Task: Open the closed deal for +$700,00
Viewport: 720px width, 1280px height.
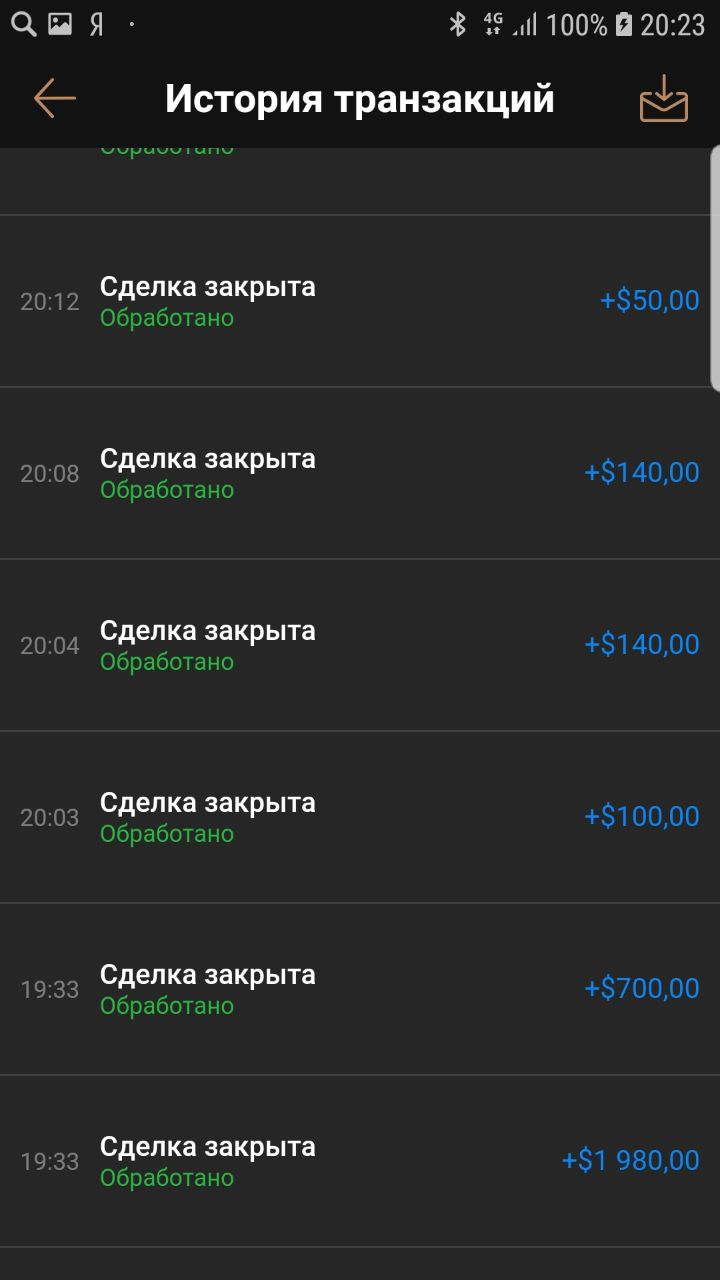Action: pyautogui.click(x=360, y=989)
